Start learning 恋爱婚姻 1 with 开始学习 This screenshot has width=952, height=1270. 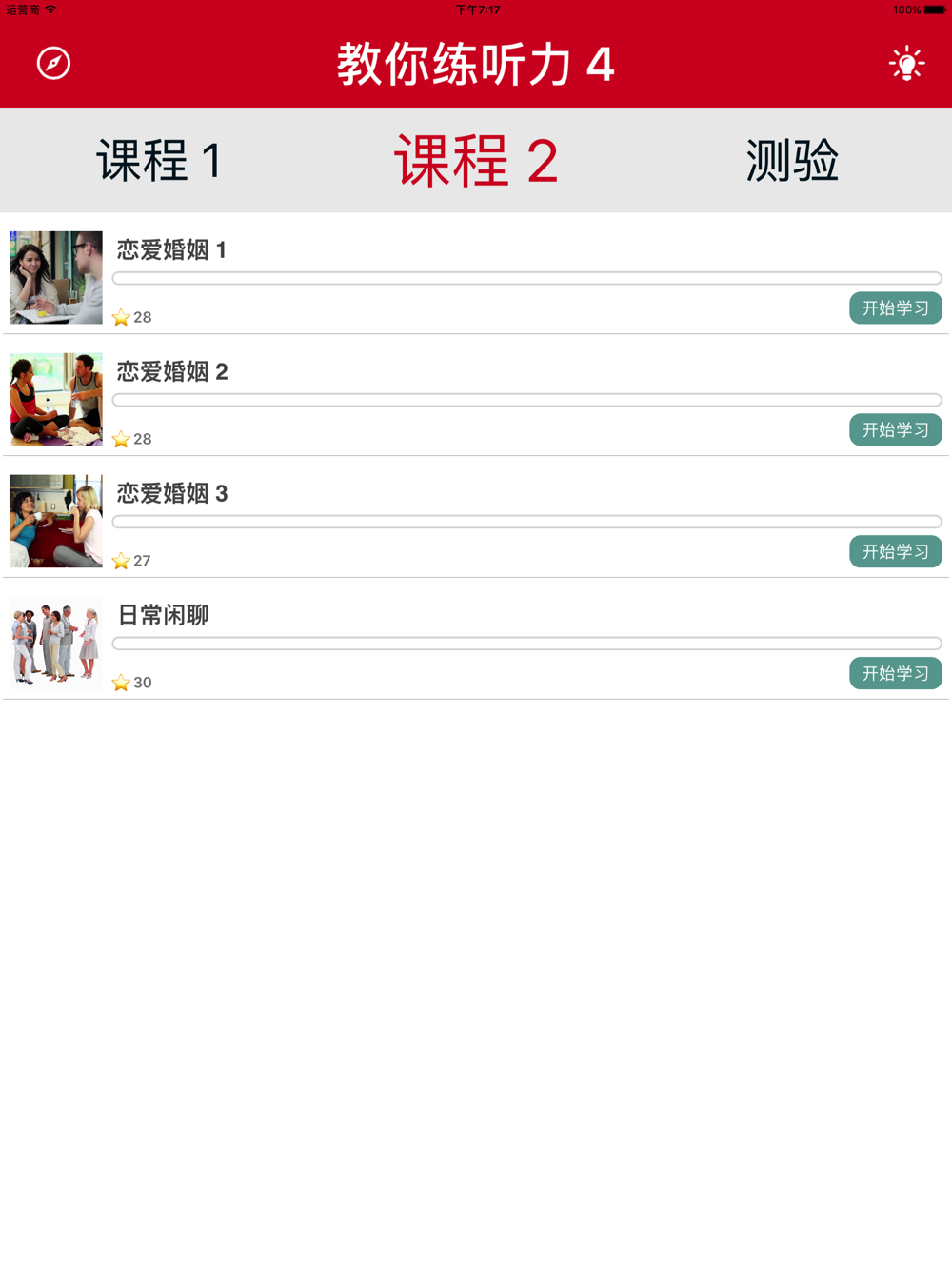pyautogui.click(x=895, y=308)
